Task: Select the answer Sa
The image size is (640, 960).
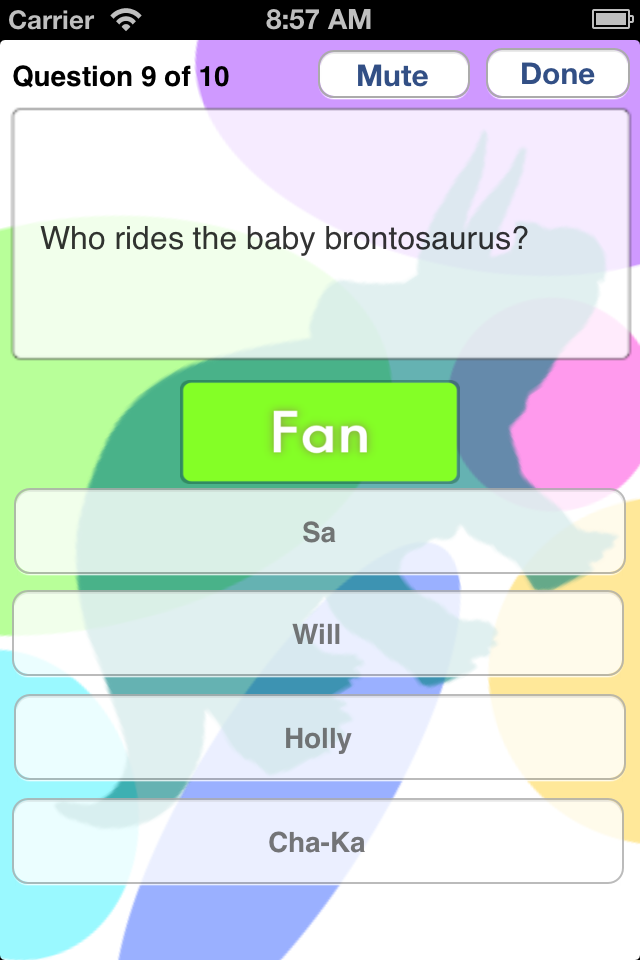Action: tap(319, 532)
